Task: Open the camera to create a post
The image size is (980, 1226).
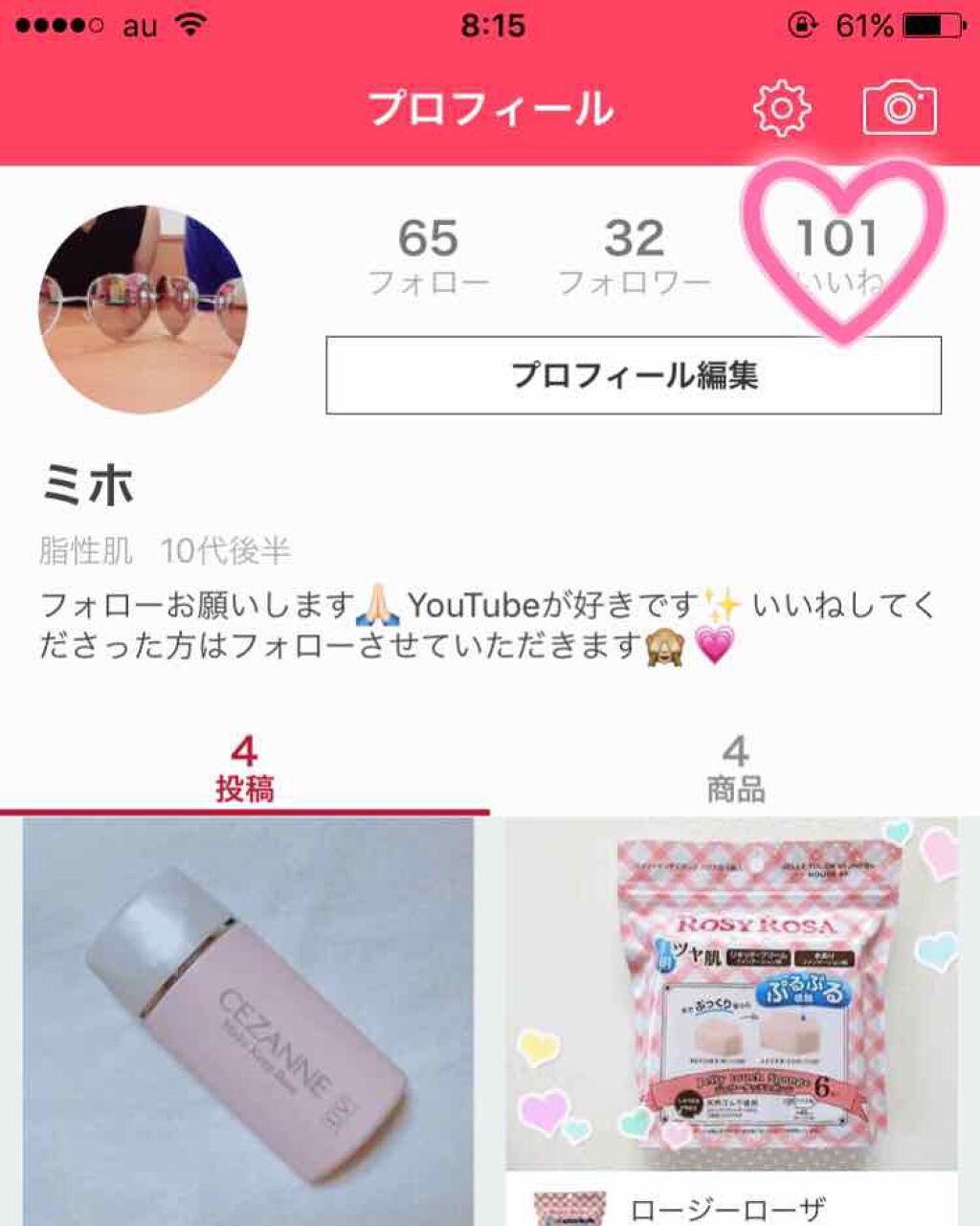Action: 899,108
